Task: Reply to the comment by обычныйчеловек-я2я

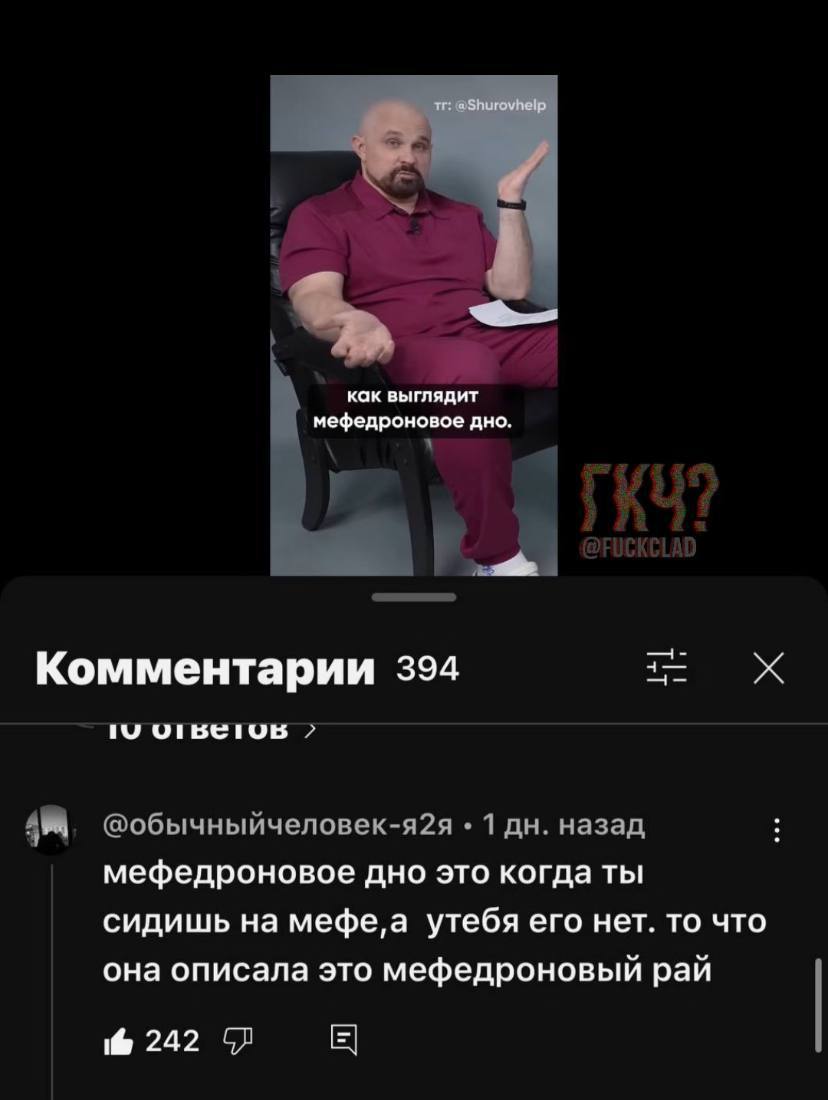Action: 342,1042
